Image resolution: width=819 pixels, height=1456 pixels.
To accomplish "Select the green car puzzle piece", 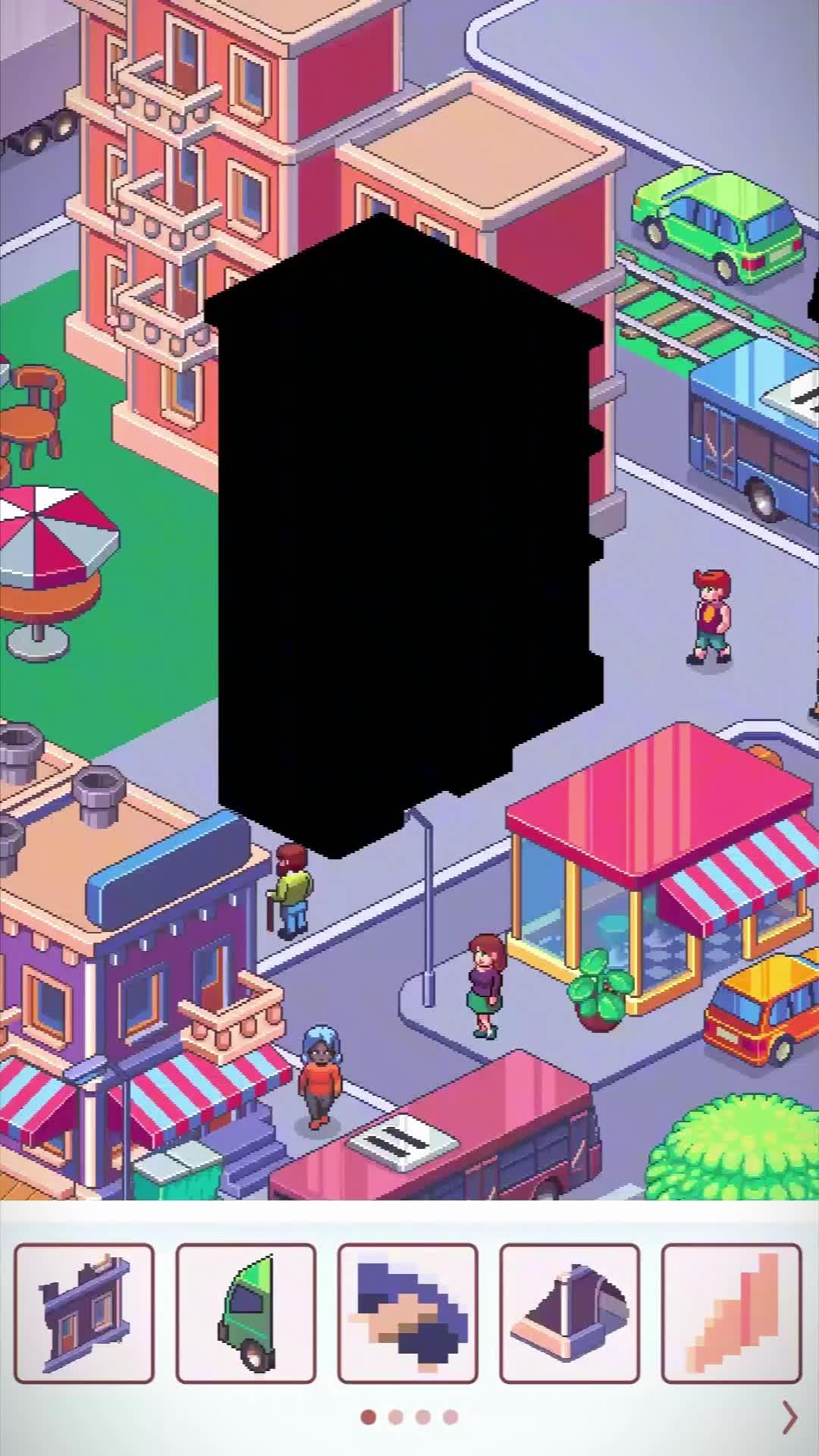I will [246, 1313].
